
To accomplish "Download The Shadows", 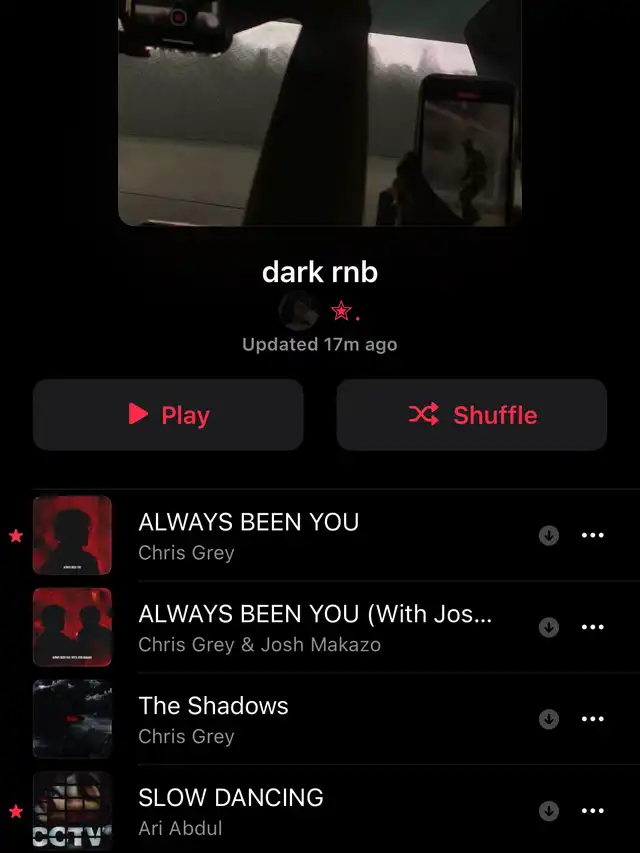I will pos(549,719).
